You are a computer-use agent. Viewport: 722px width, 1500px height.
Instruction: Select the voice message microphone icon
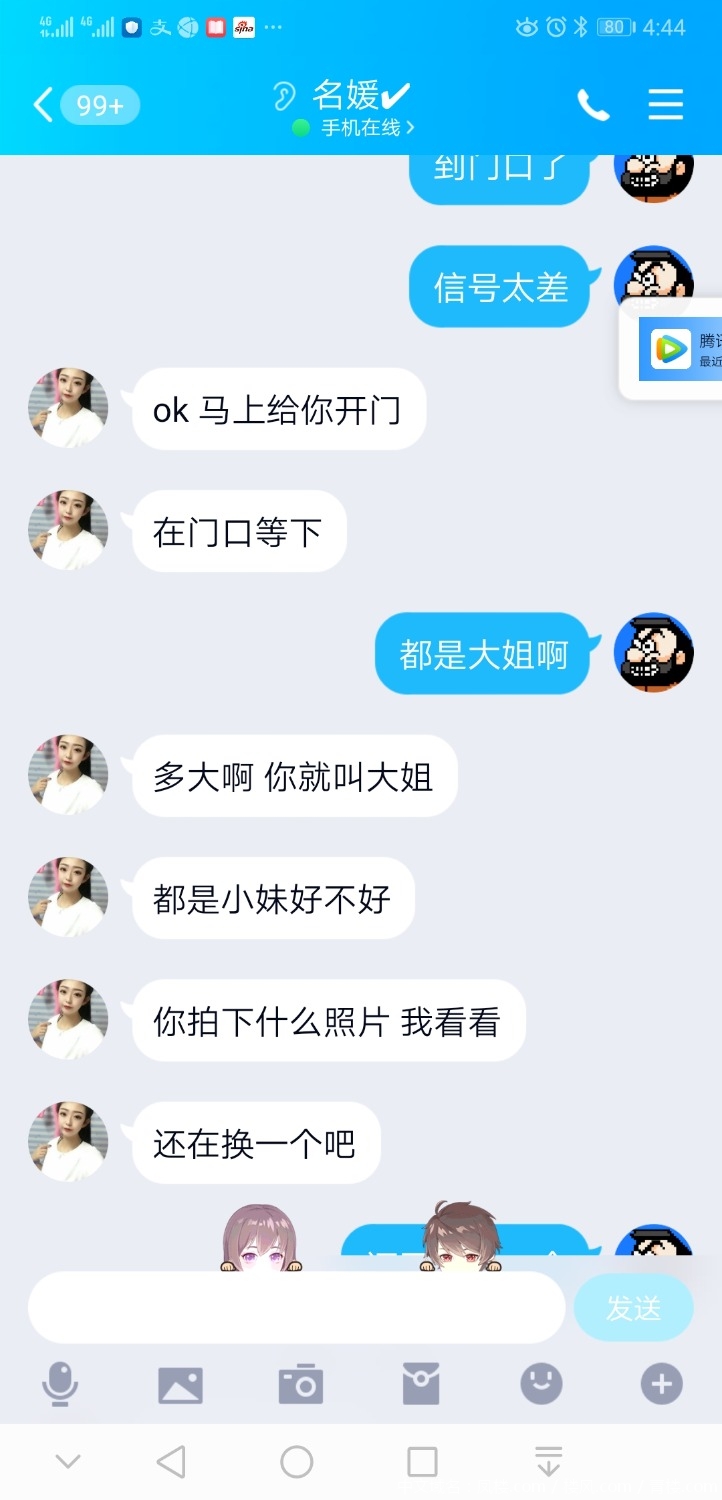[x=60, y=1384]
